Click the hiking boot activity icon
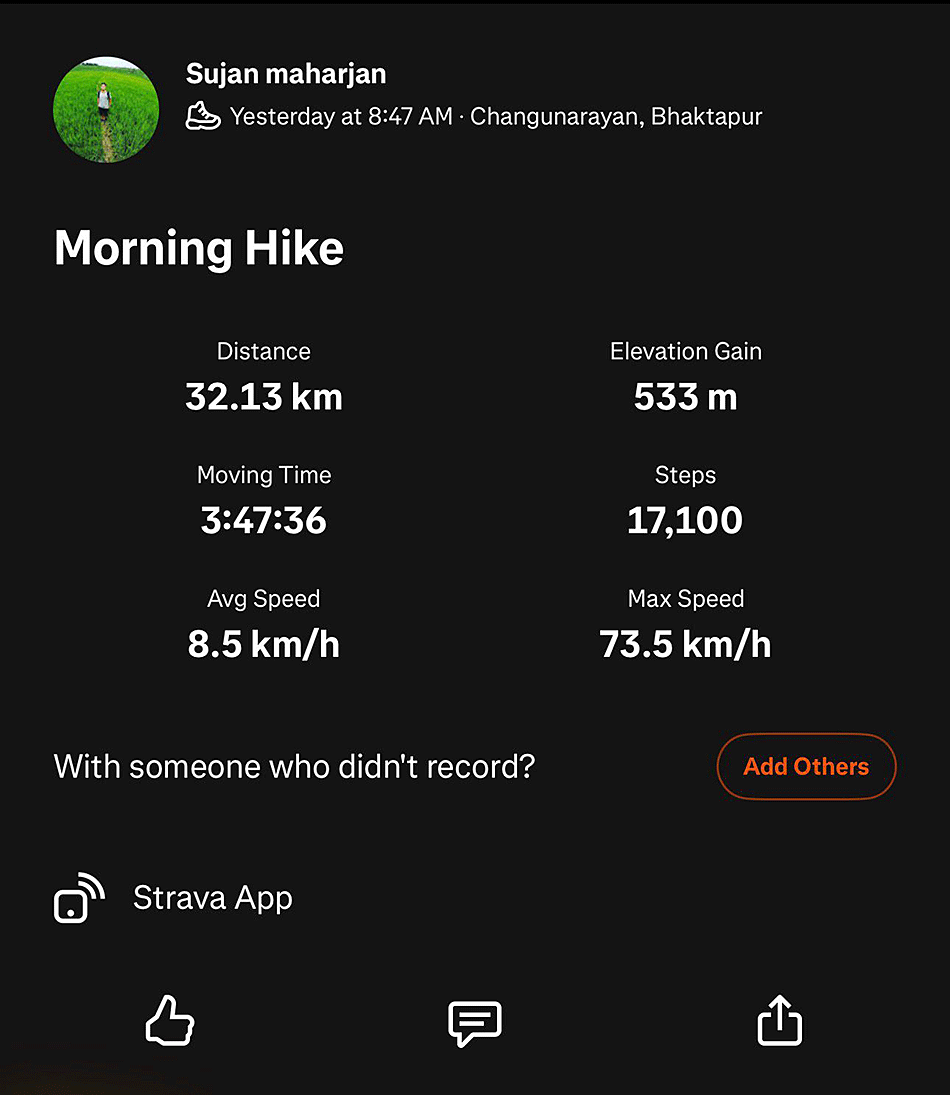Image resolution: width=950 pixels, height=1095 pixels. click(x=203, y=116)
